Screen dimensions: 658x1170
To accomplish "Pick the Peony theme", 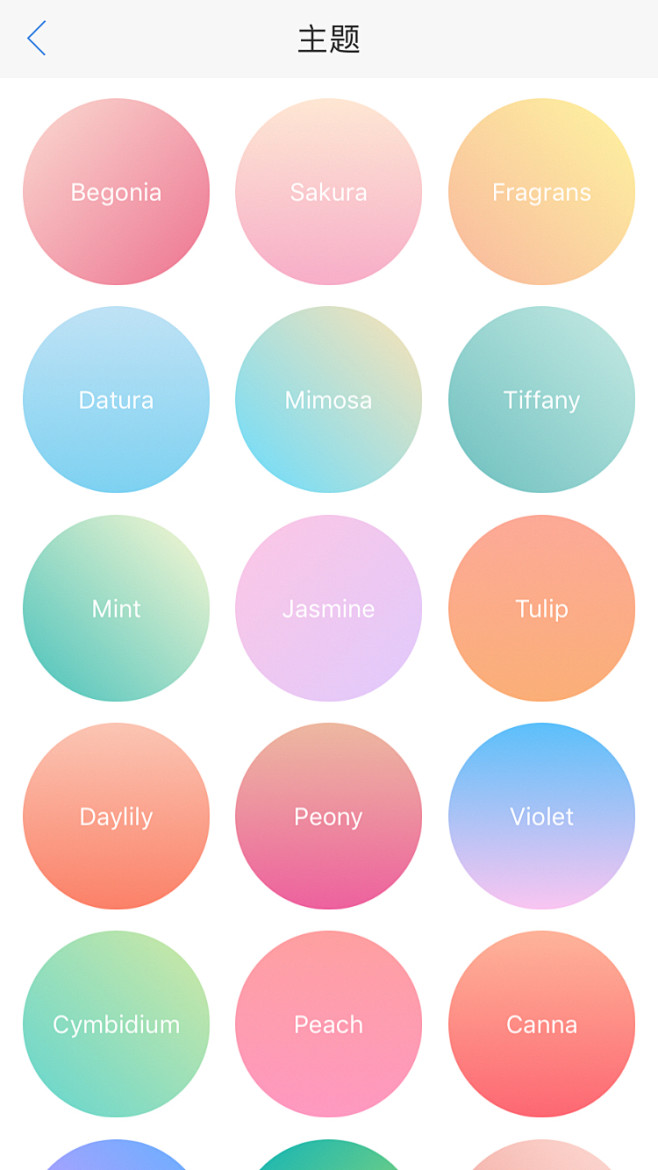I will pyautogui.click(x=328, y=816).
